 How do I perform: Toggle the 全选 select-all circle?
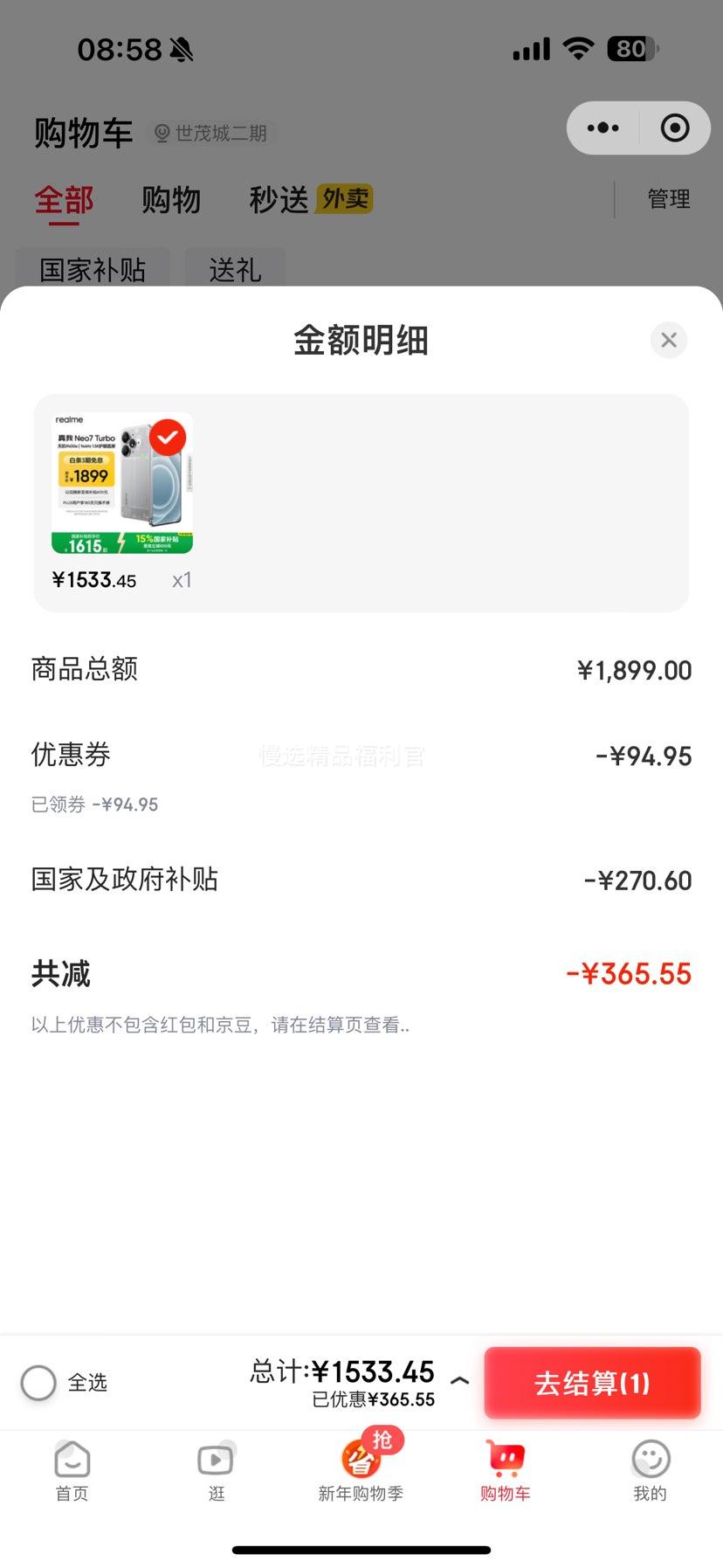(x=38, y=1383)
